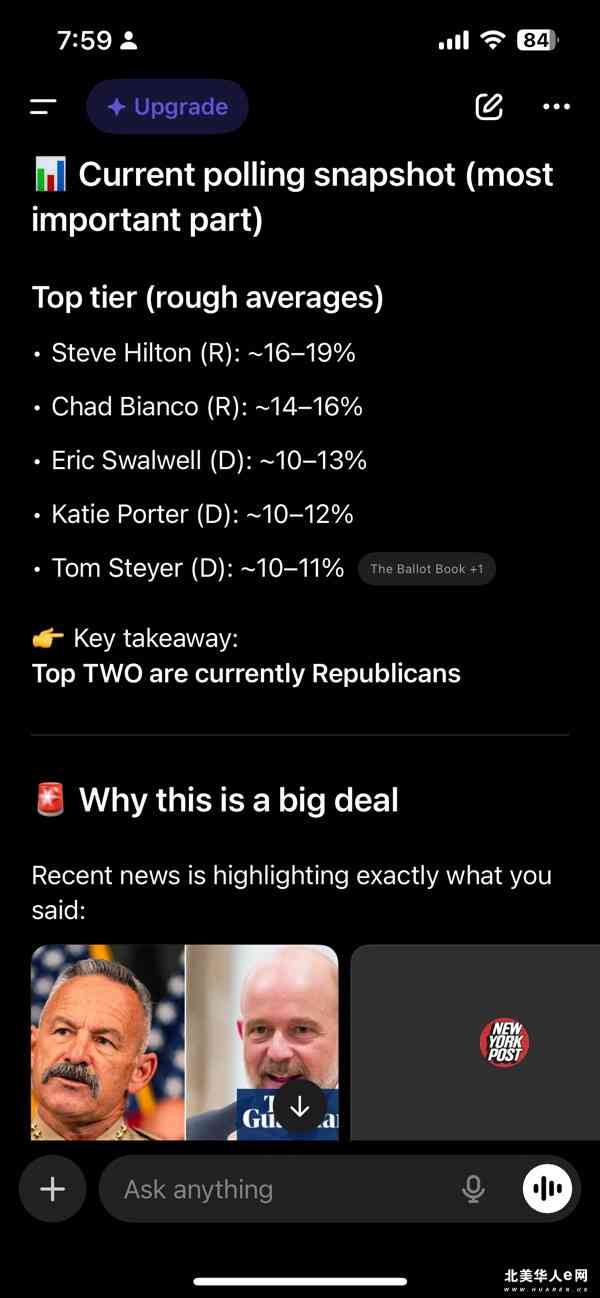Open the three-dot overflow menu
This screenshot has height=1298, width=600.
point(556,107)
